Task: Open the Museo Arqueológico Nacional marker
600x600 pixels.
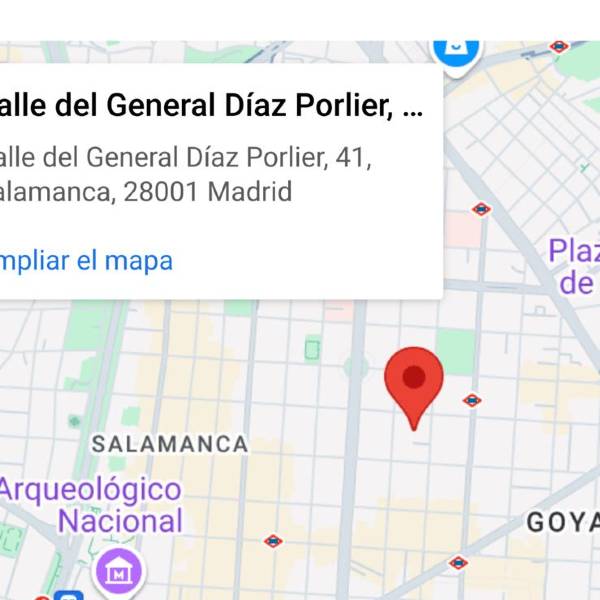Action: pyautogui.click(x=119, y=571)
